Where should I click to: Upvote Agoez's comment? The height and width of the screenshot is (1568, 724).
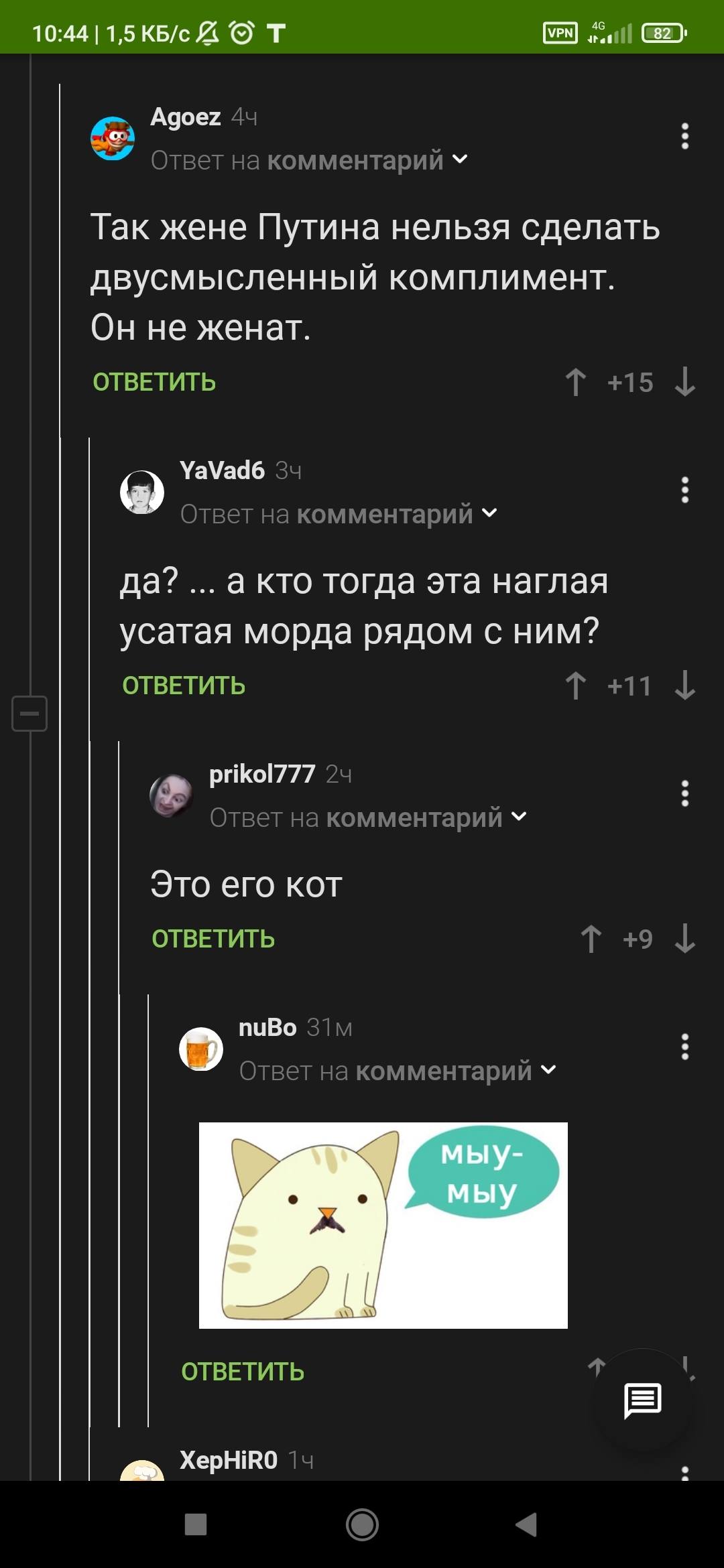(575, 382)
